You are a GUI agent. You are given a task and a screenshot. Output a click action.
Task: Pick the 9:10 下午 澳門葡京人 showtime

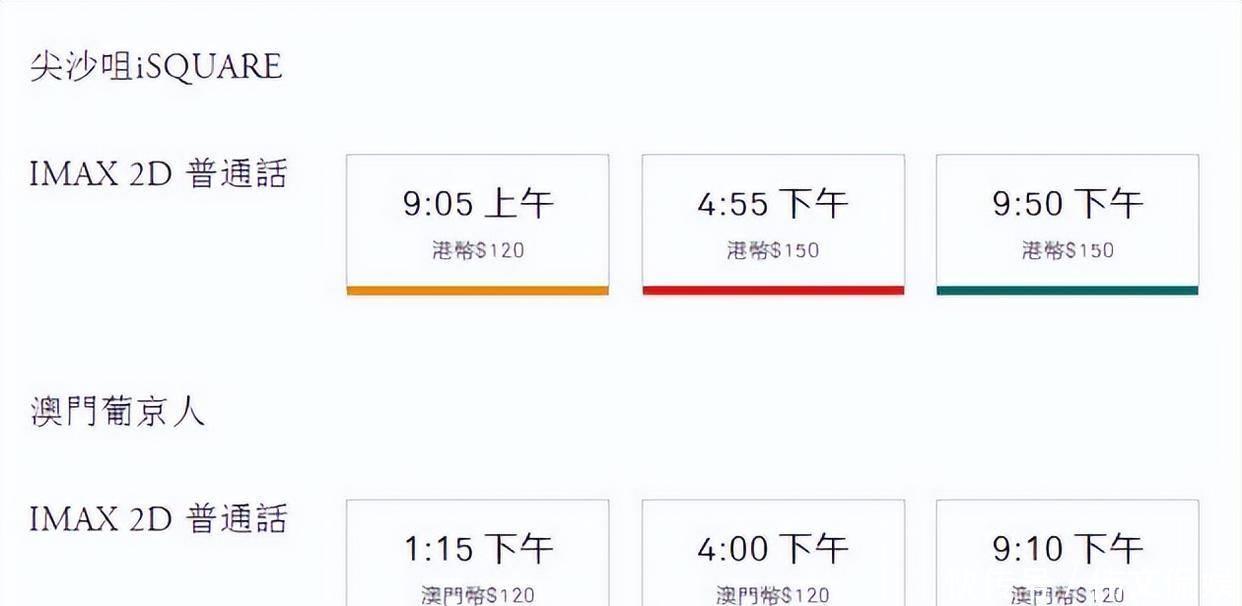click(x=1067, y=553)
